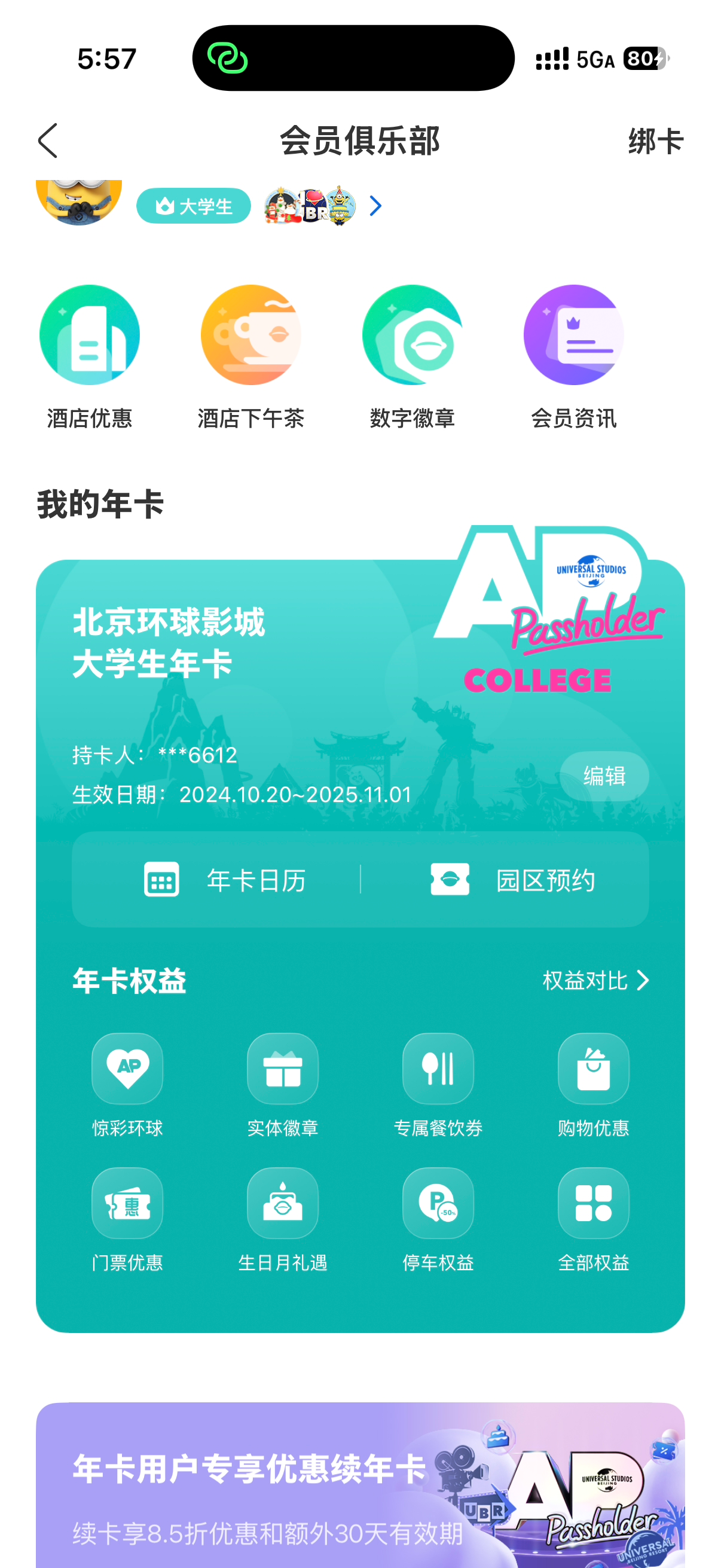The image size is (721, 1568).
Task: Open the badges chevron beside 大学生
Action: 375,206
